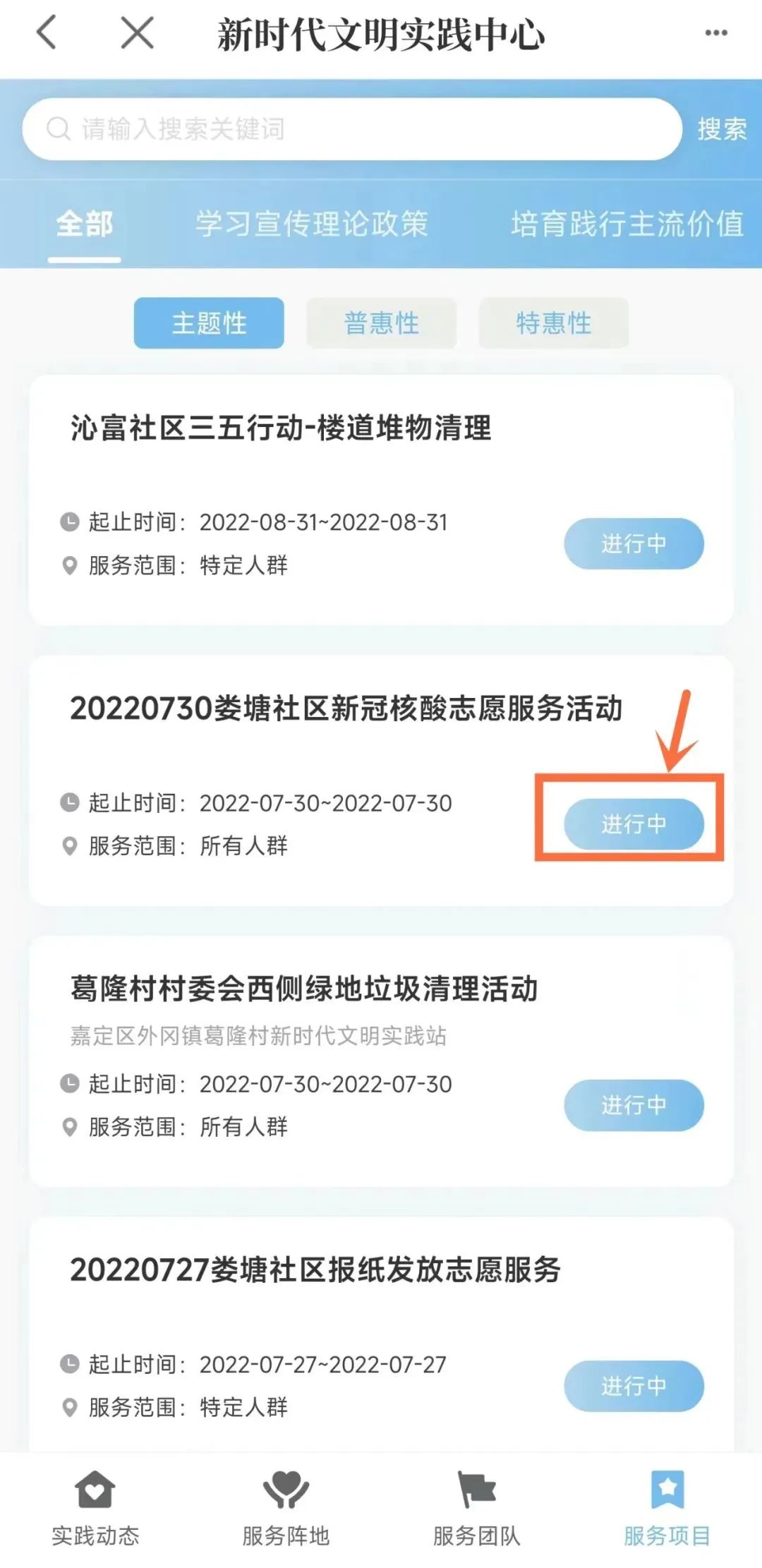Go to the 服务团队 bottom tab
Viewport: 762px width, 1568px height.
[476, 1506]
